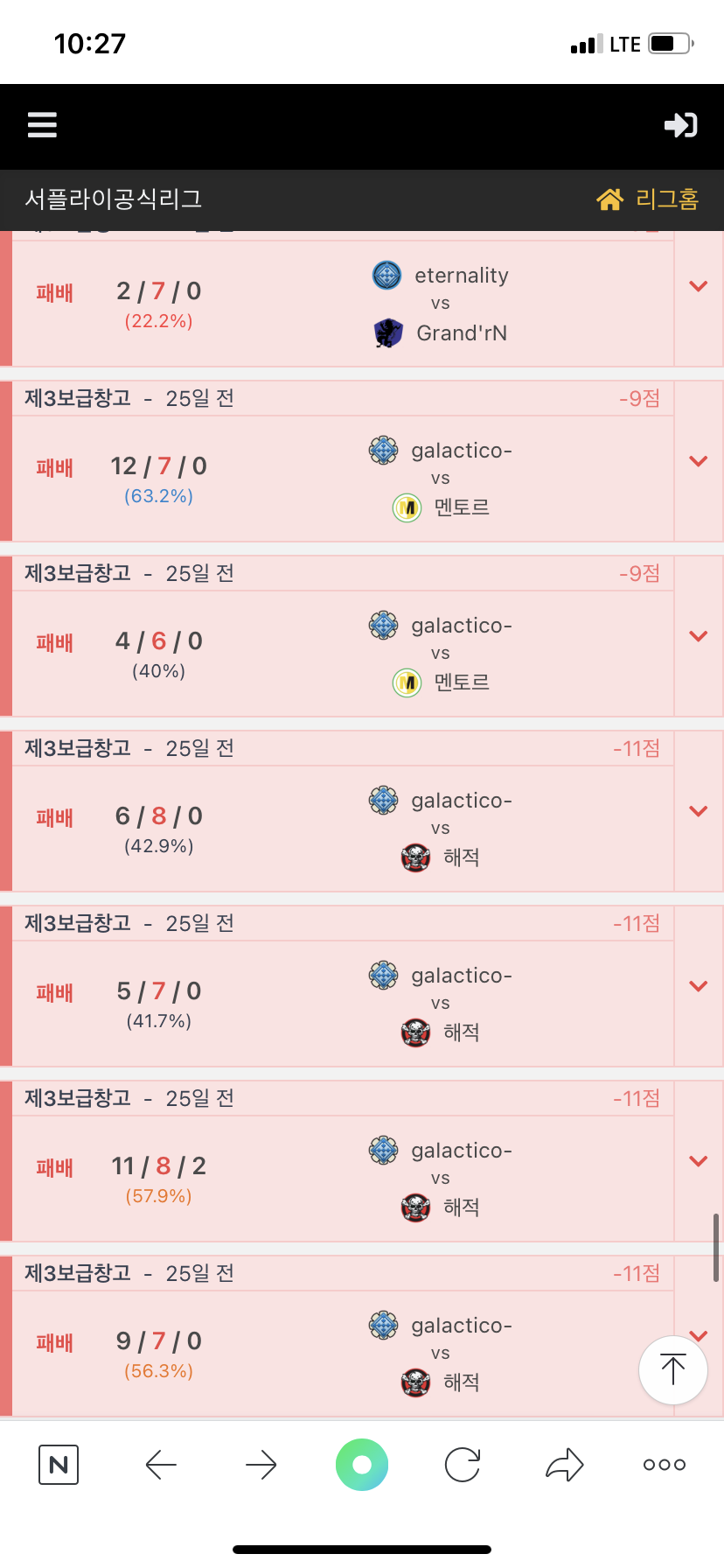Reload the current page
The height and width of the screenshot is (1568, 724).
pos(463,1464)
